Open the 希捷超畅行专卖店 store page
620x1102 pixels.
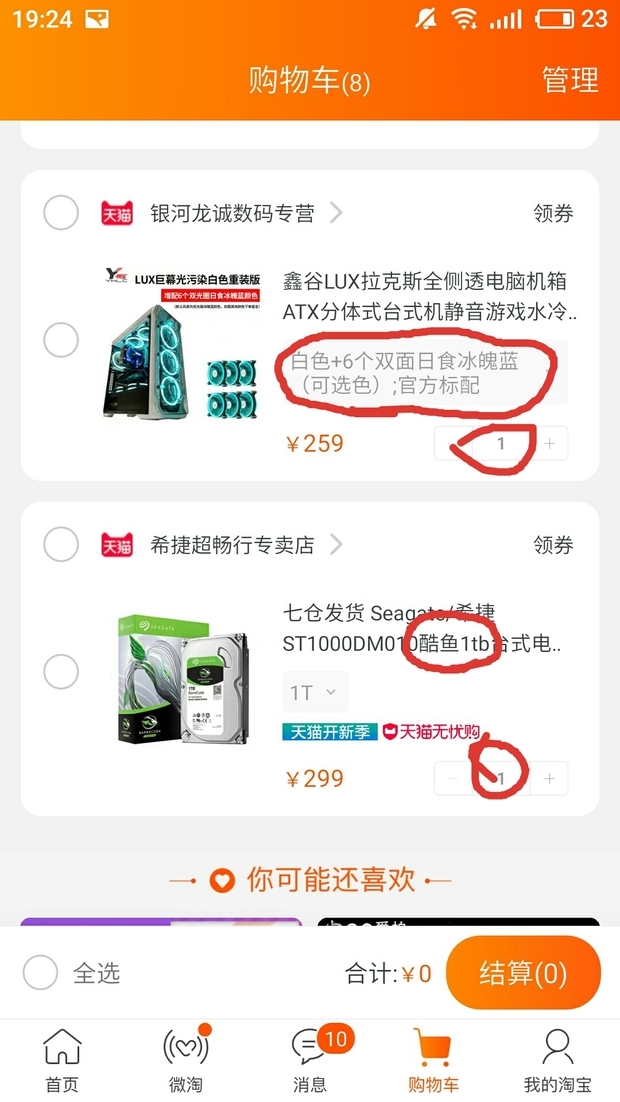coord(232,545)
